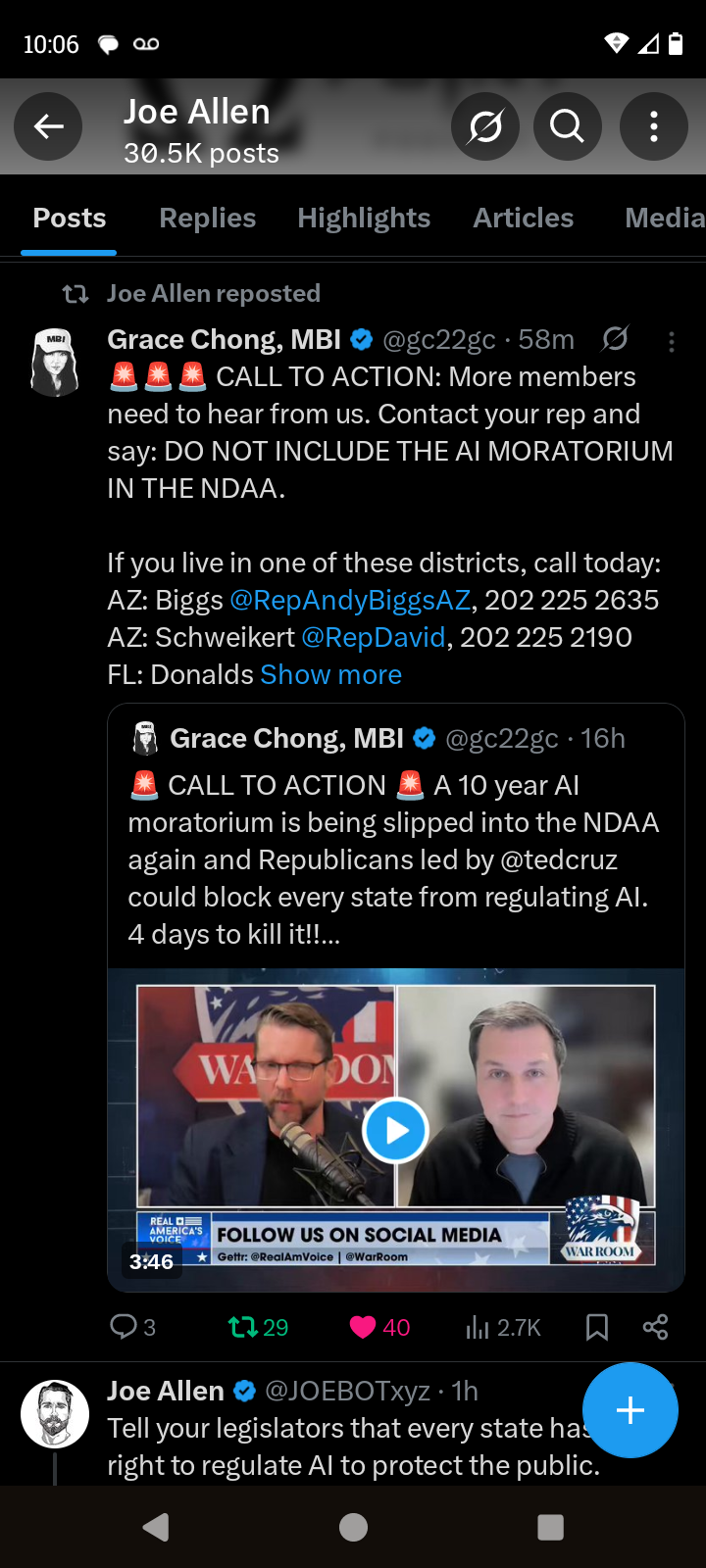Go back from Joe Allen's profile

click(x=48, y=126)
